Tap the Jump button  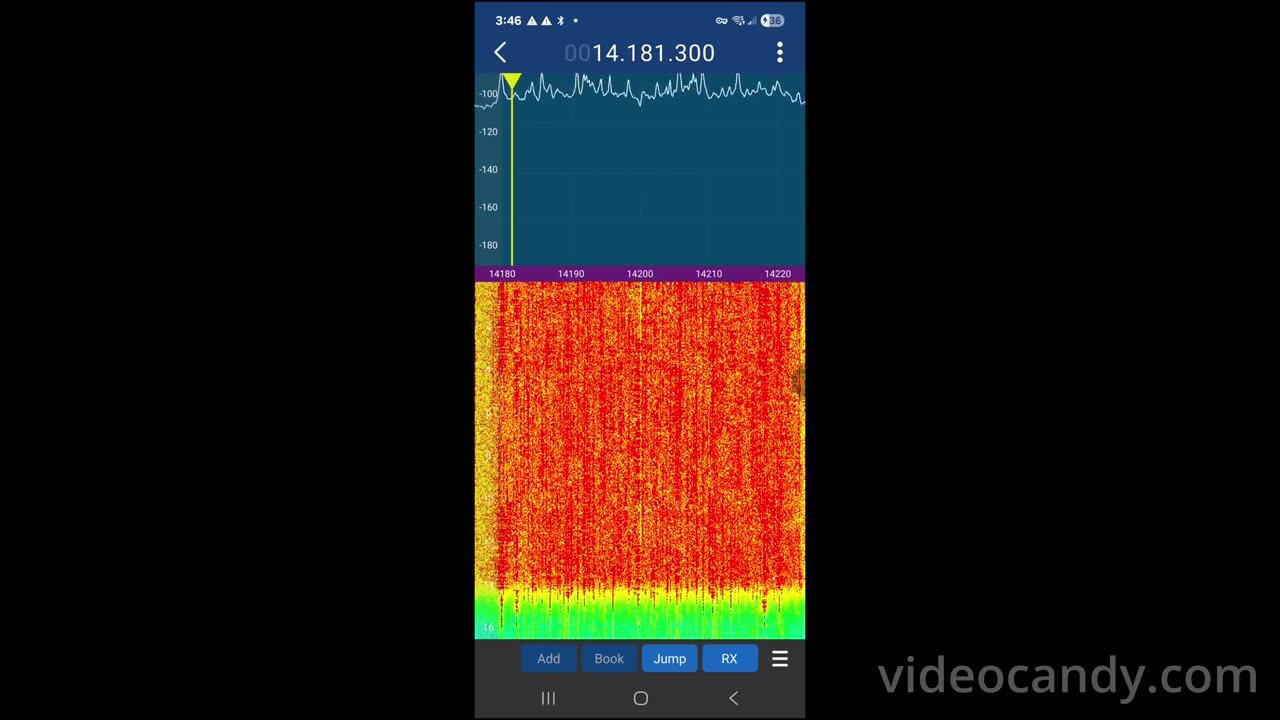[670, 659]
